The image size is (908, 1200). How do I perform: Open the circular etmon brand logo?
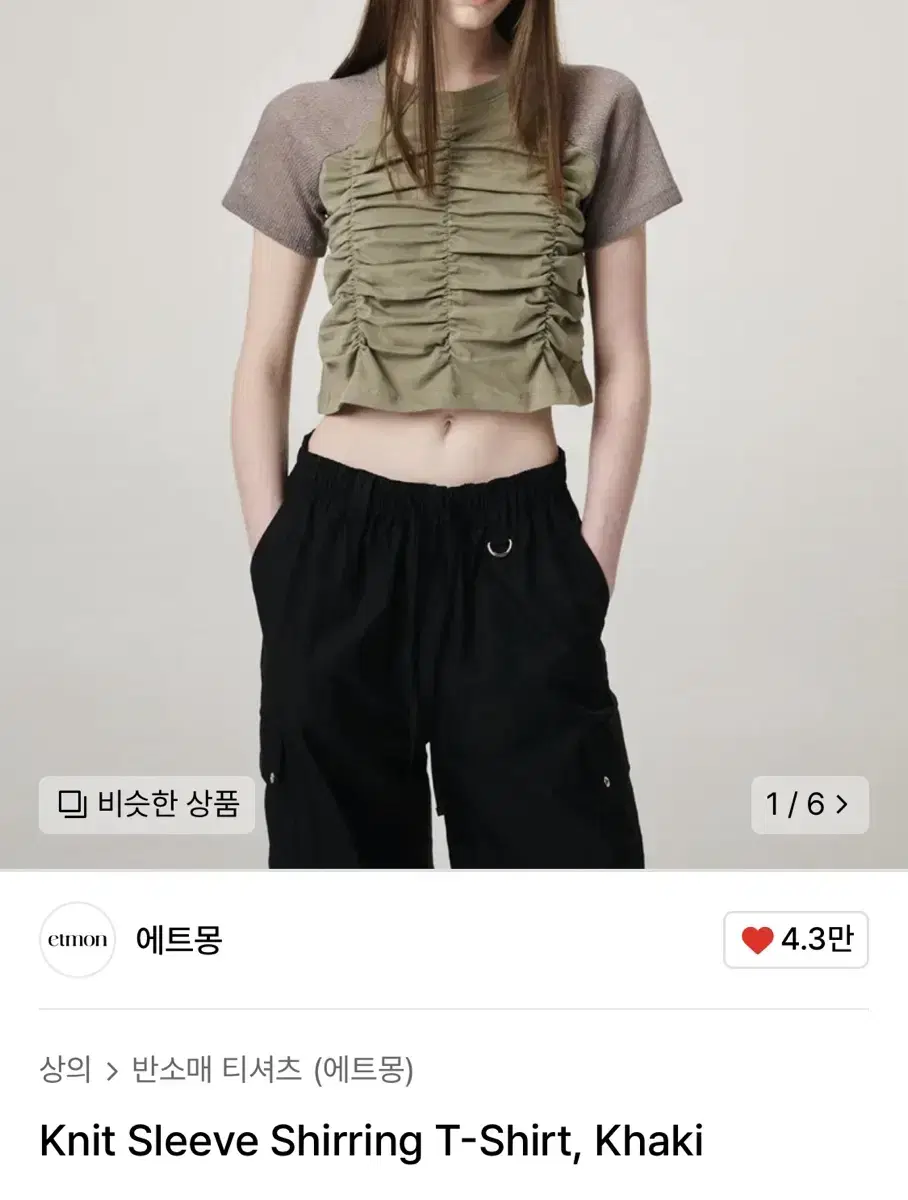tap(78, 942)
